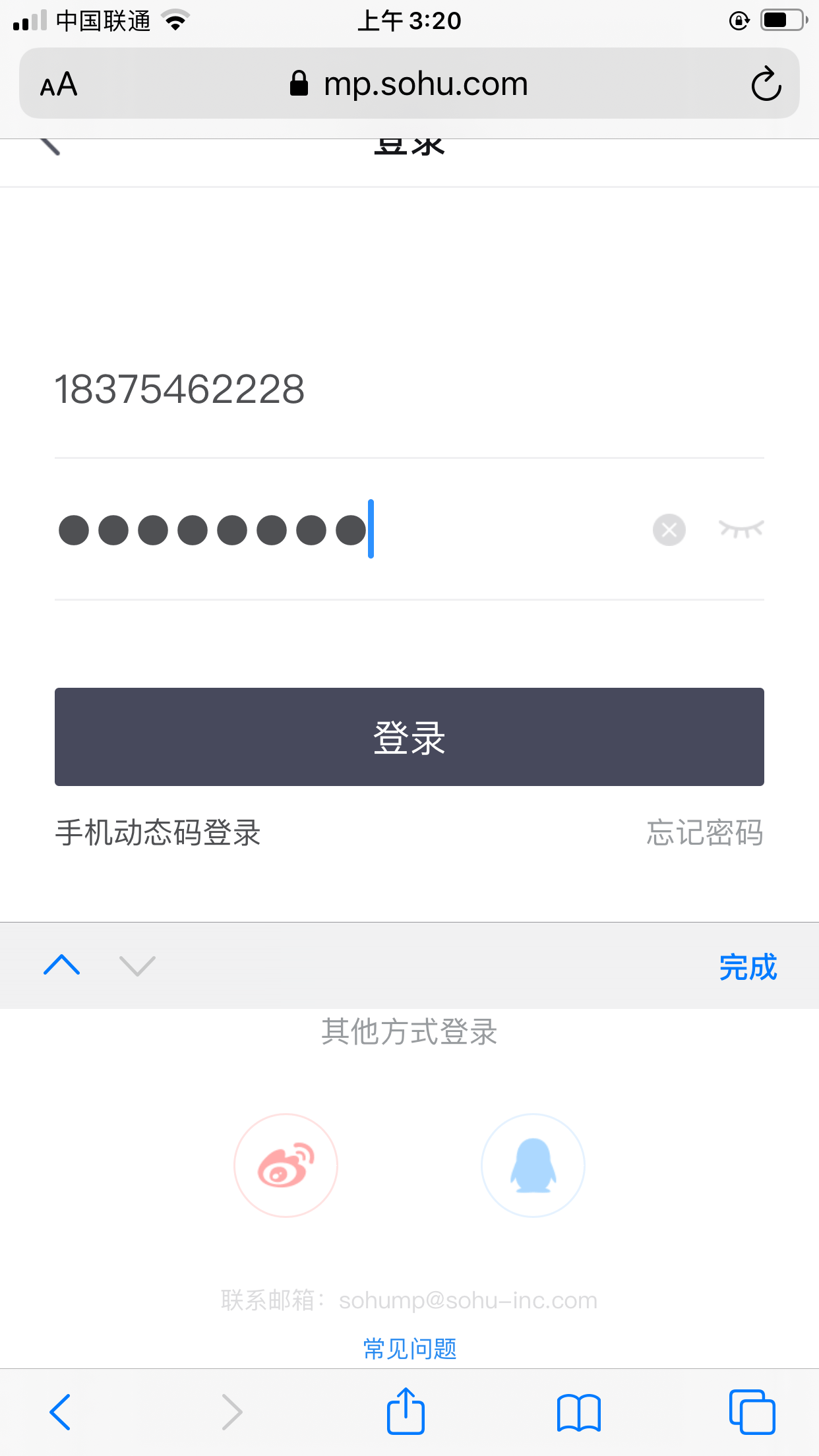Sign in with Weibo account

(286, 1165)
